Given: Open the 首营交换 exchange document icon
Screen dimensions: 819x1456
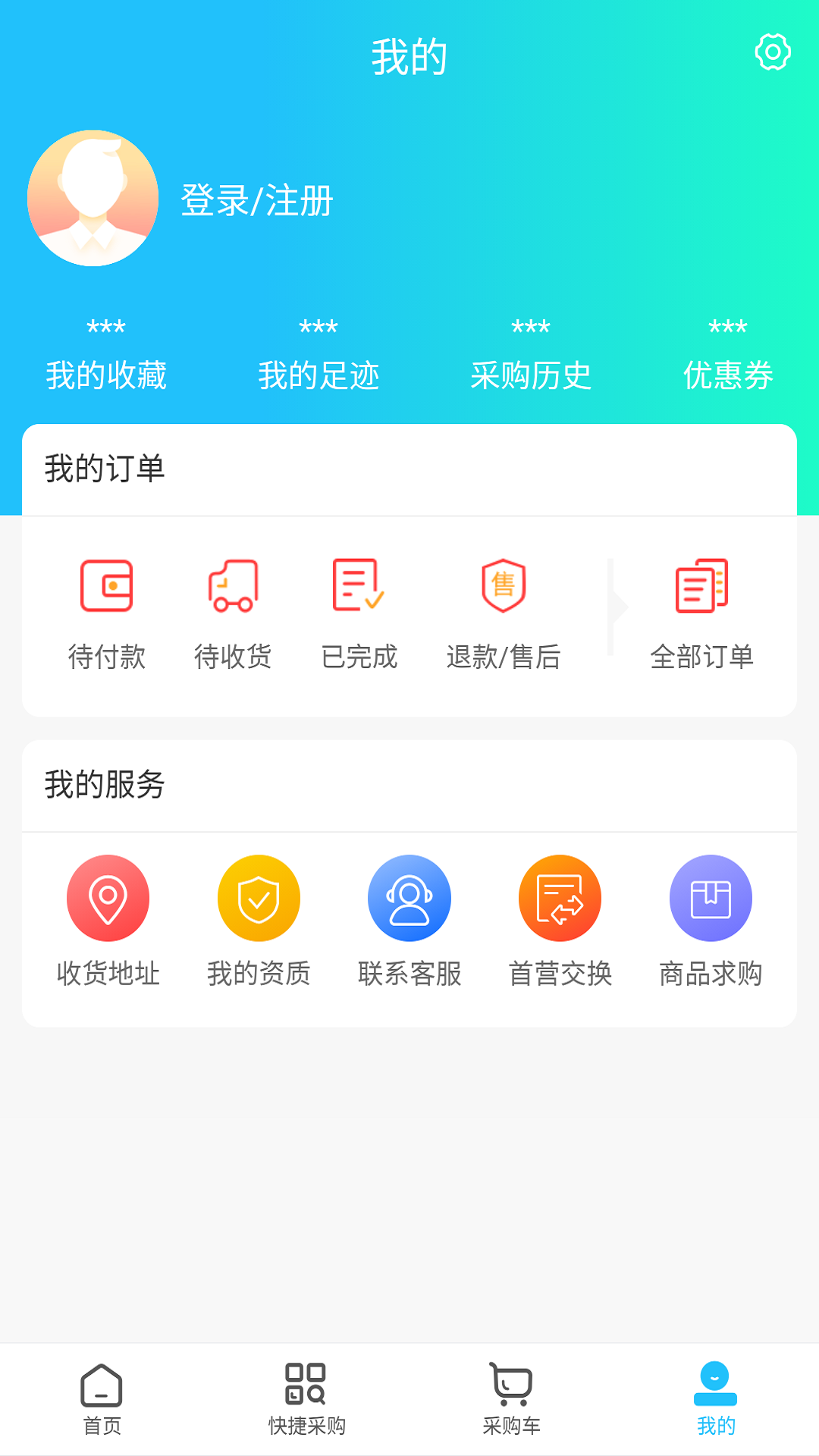Looking at the screenshot, I should tap(560, 897).
